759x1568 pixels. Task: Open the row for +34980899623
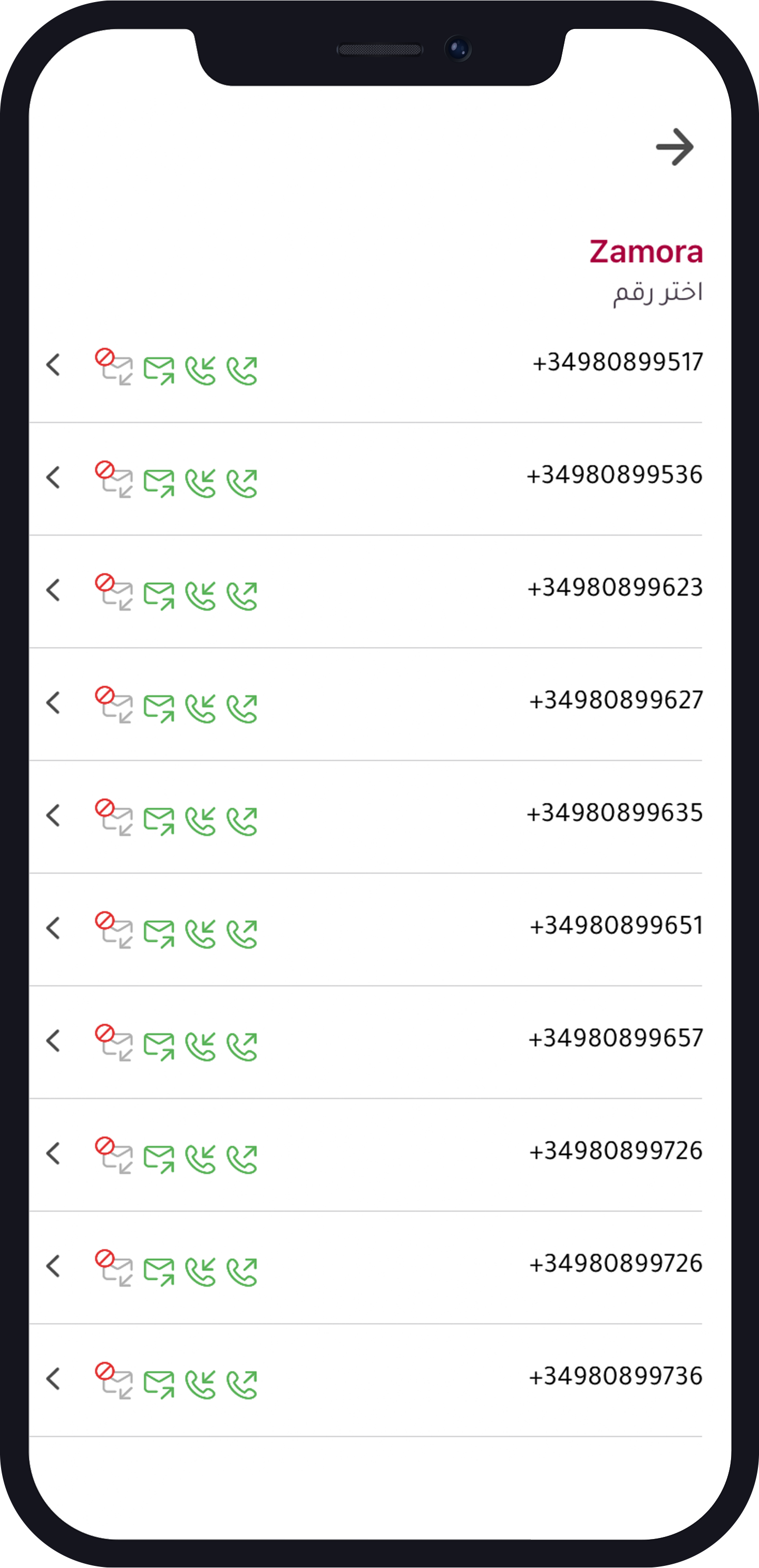pyautogui.click(x=615, y=588)
